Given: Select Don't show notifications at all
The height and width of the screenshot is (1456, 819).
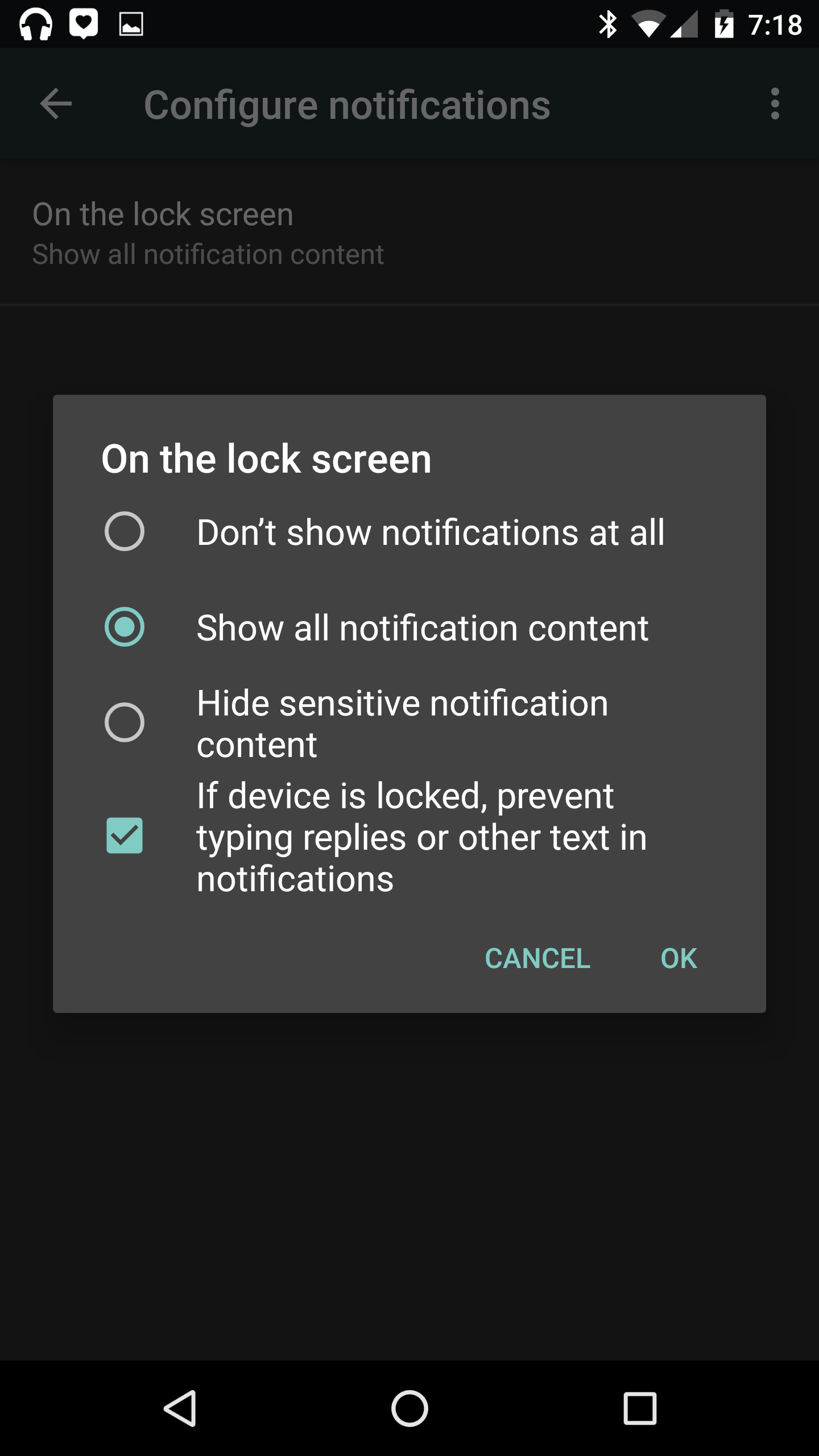Looking at the screenshot, I should click(409, 532).
